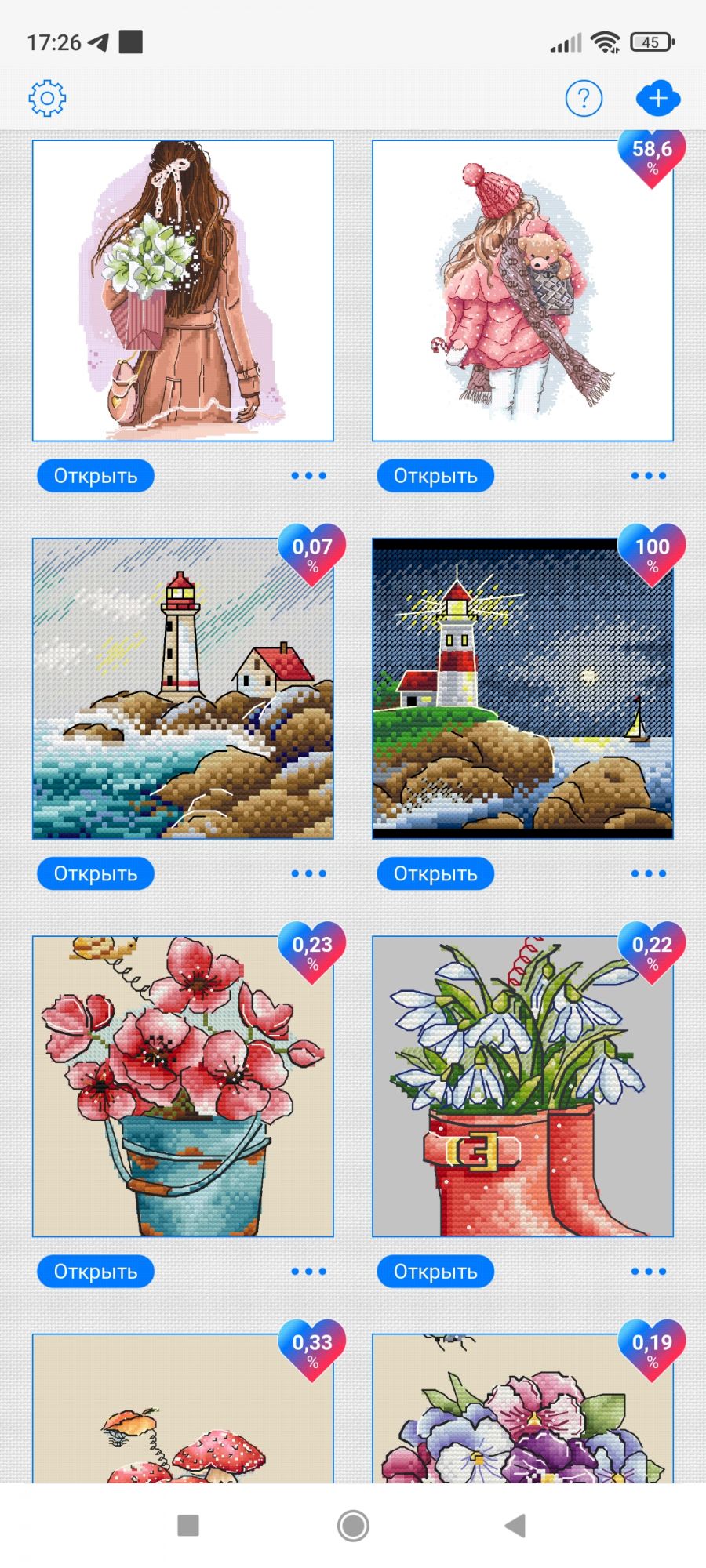Open options for girl with bouquet pattern
Screen dimensions: 706x1568
pos(308,476)
